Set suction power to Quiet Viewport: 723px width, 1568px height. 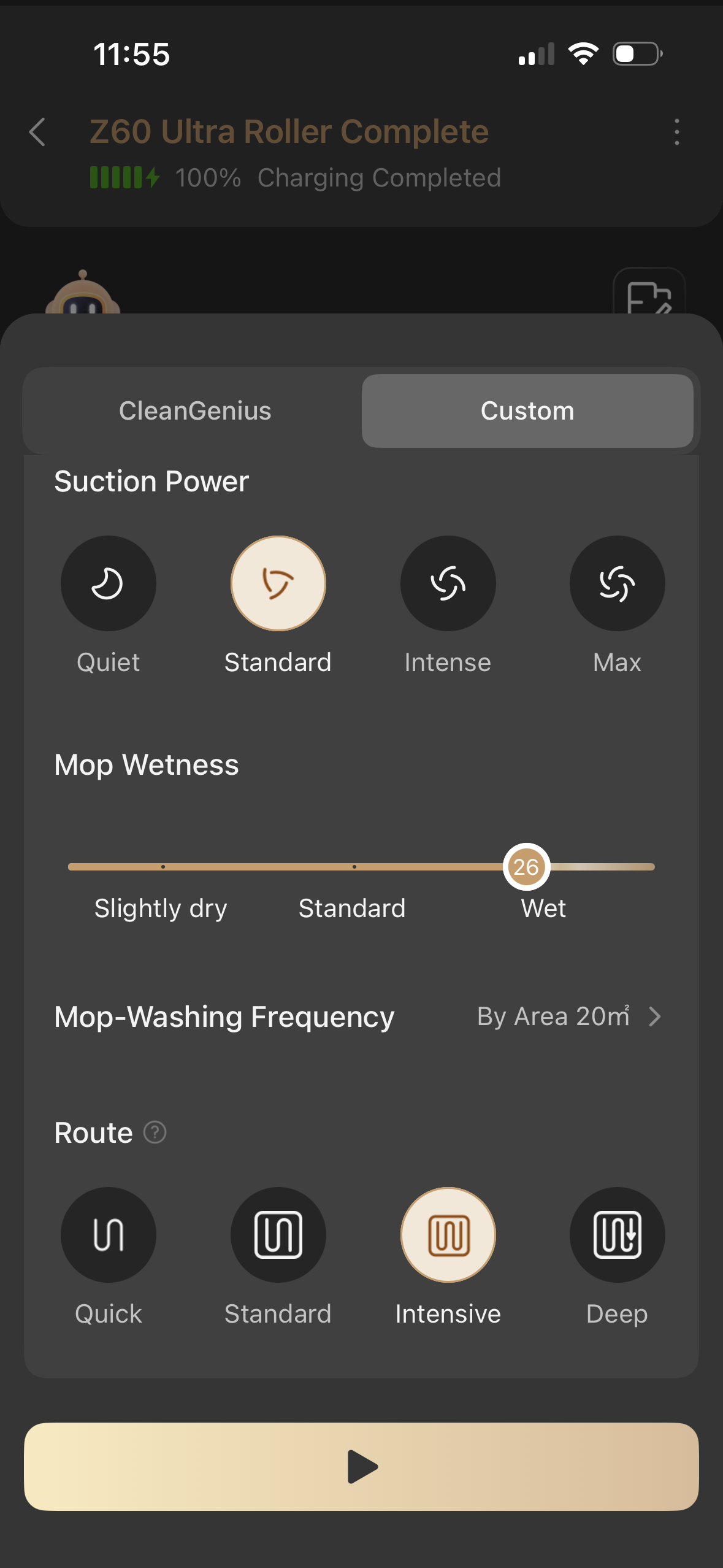109,583
